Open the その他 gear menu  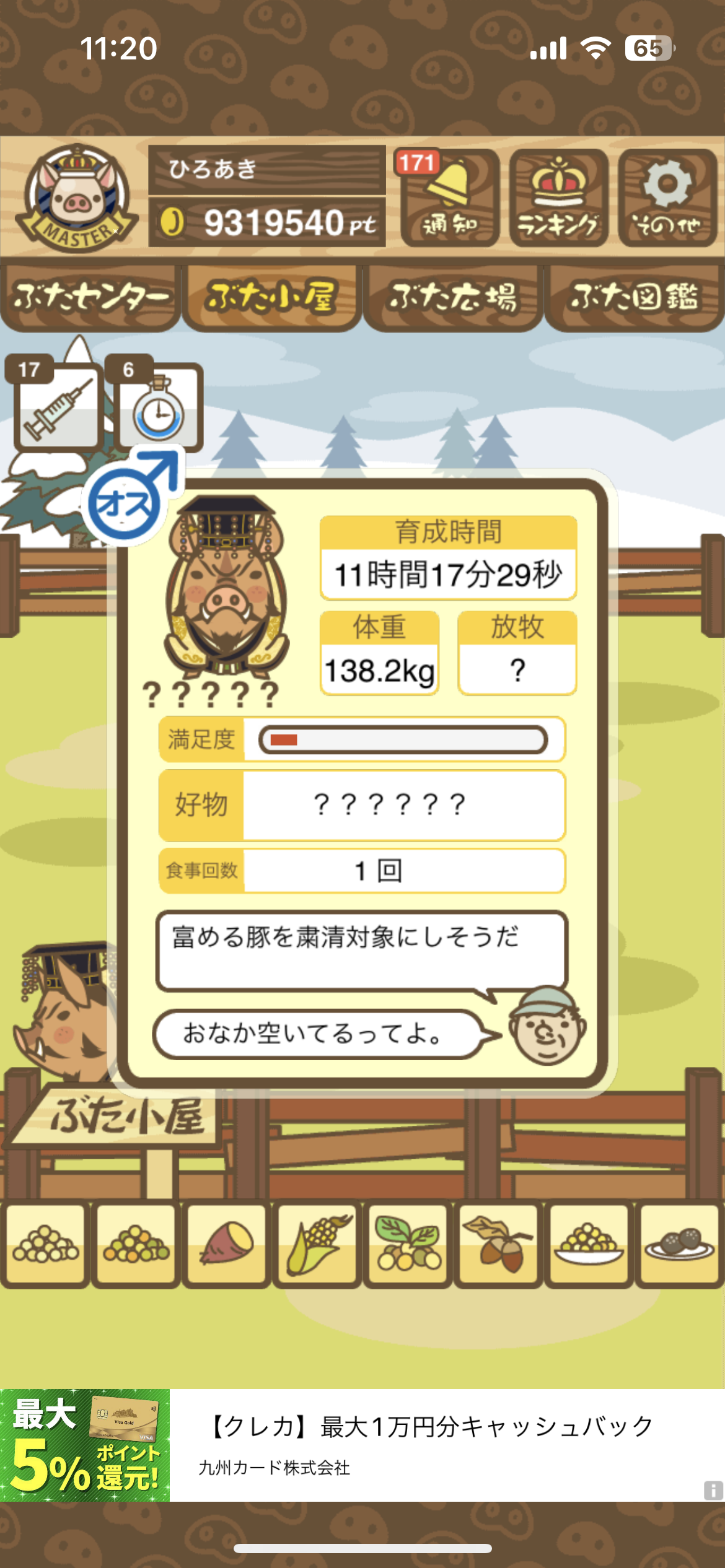[667, 198]
